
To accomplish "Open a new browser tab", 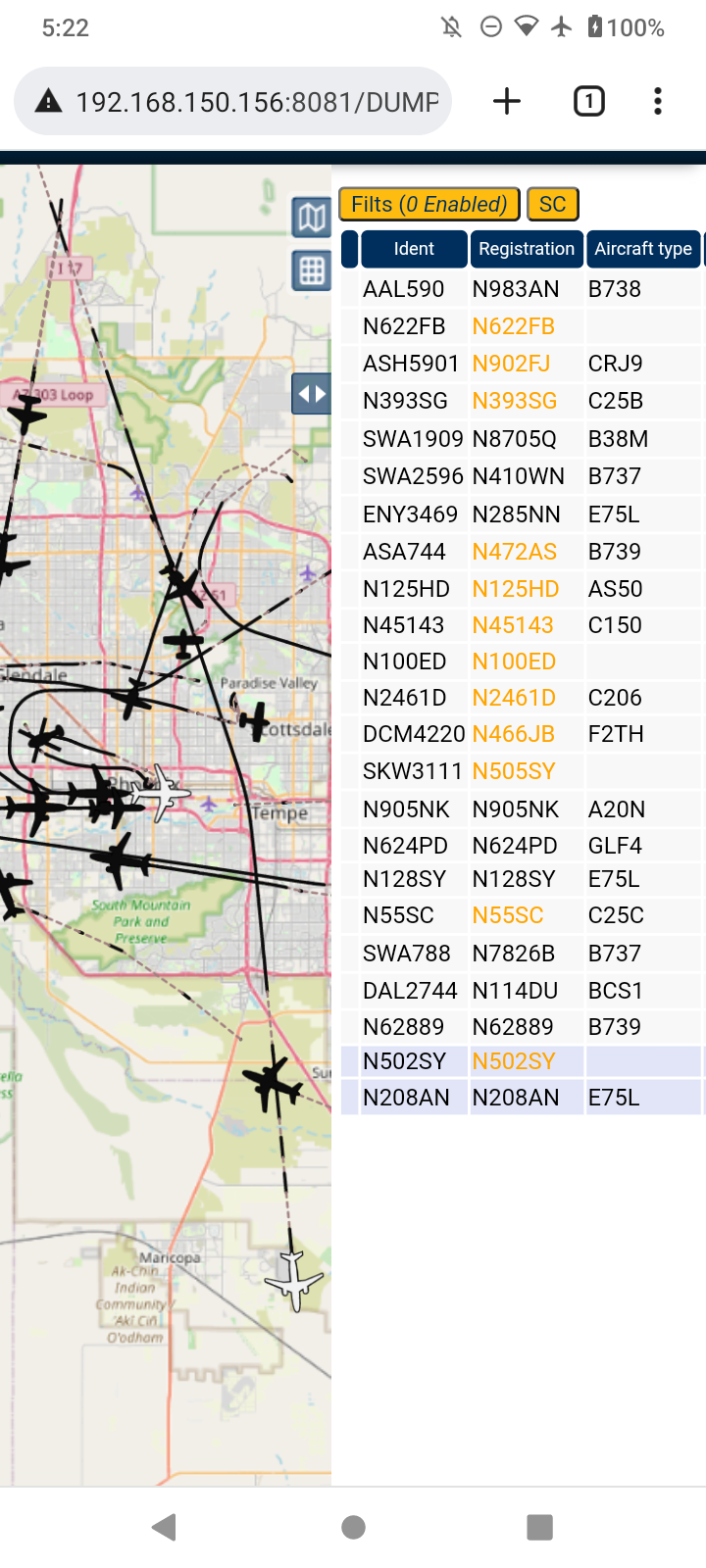I will click(x=506, y=101).
